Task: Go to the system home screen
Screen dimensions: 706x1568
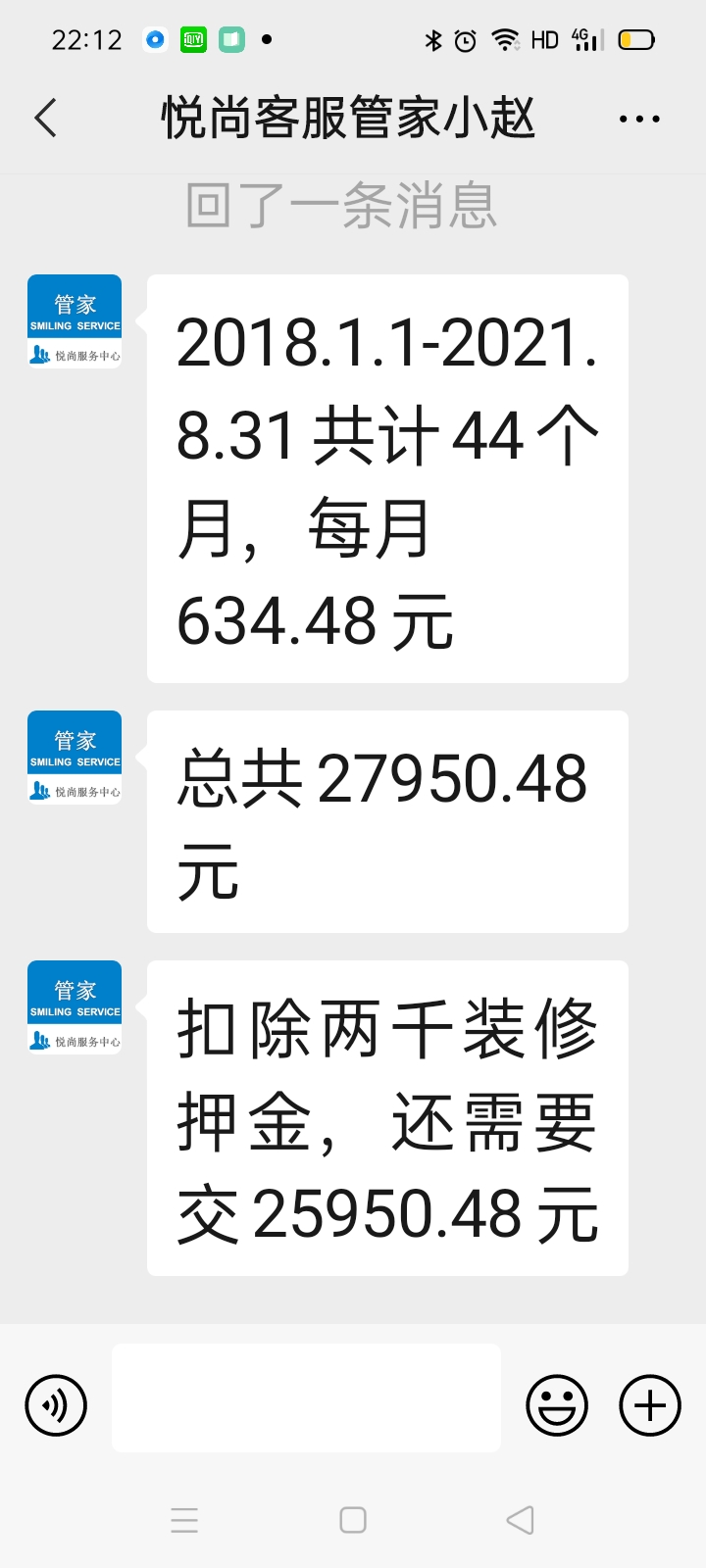Action: (353, 1520)
